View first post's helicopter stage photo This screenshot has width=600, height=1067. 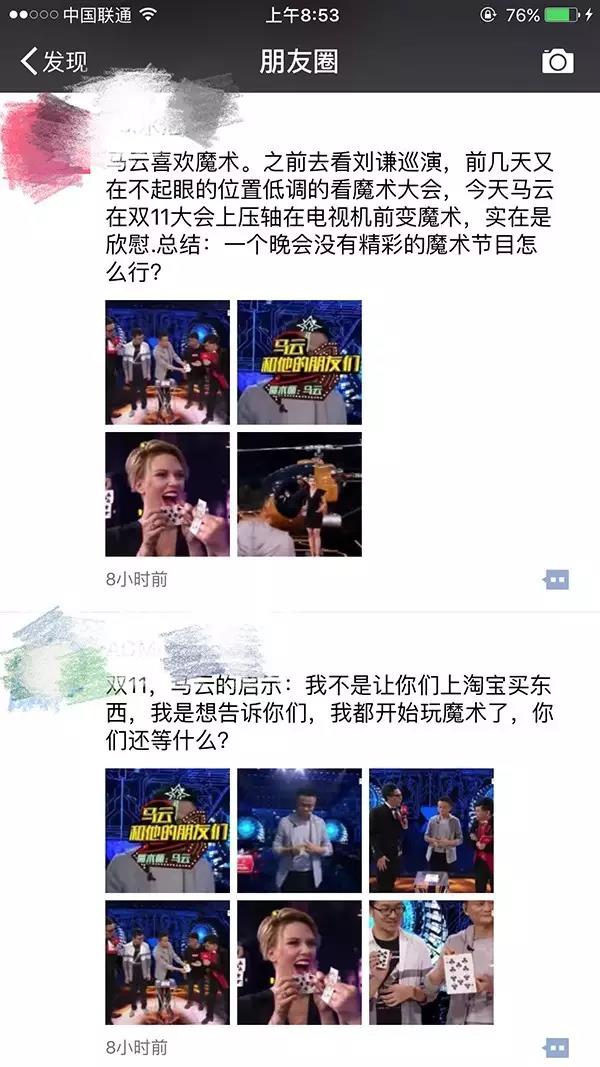pyautogui.click(x=299, y=494)
